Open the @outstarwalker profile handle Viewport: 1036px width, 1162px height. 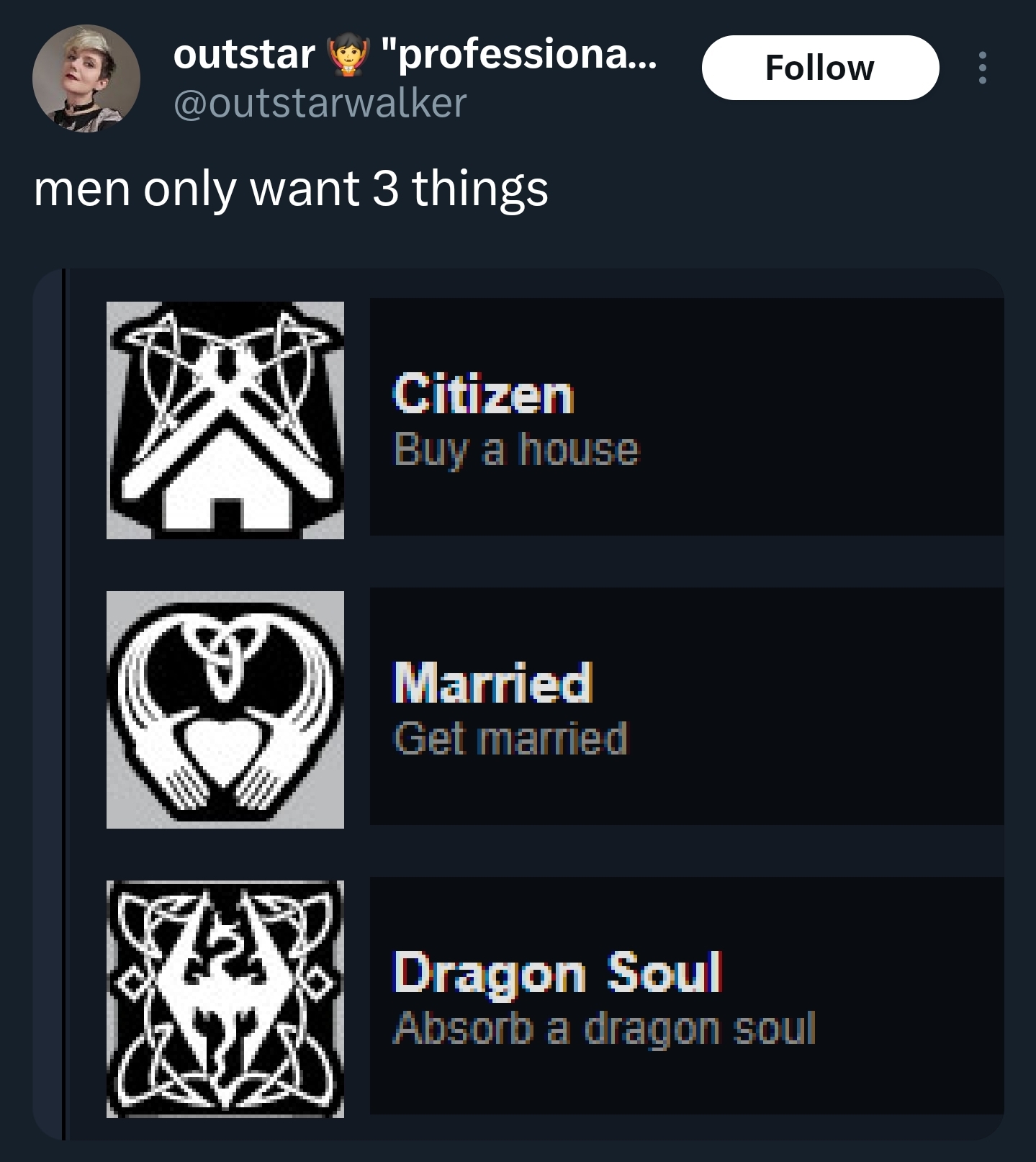coord(320,103)
